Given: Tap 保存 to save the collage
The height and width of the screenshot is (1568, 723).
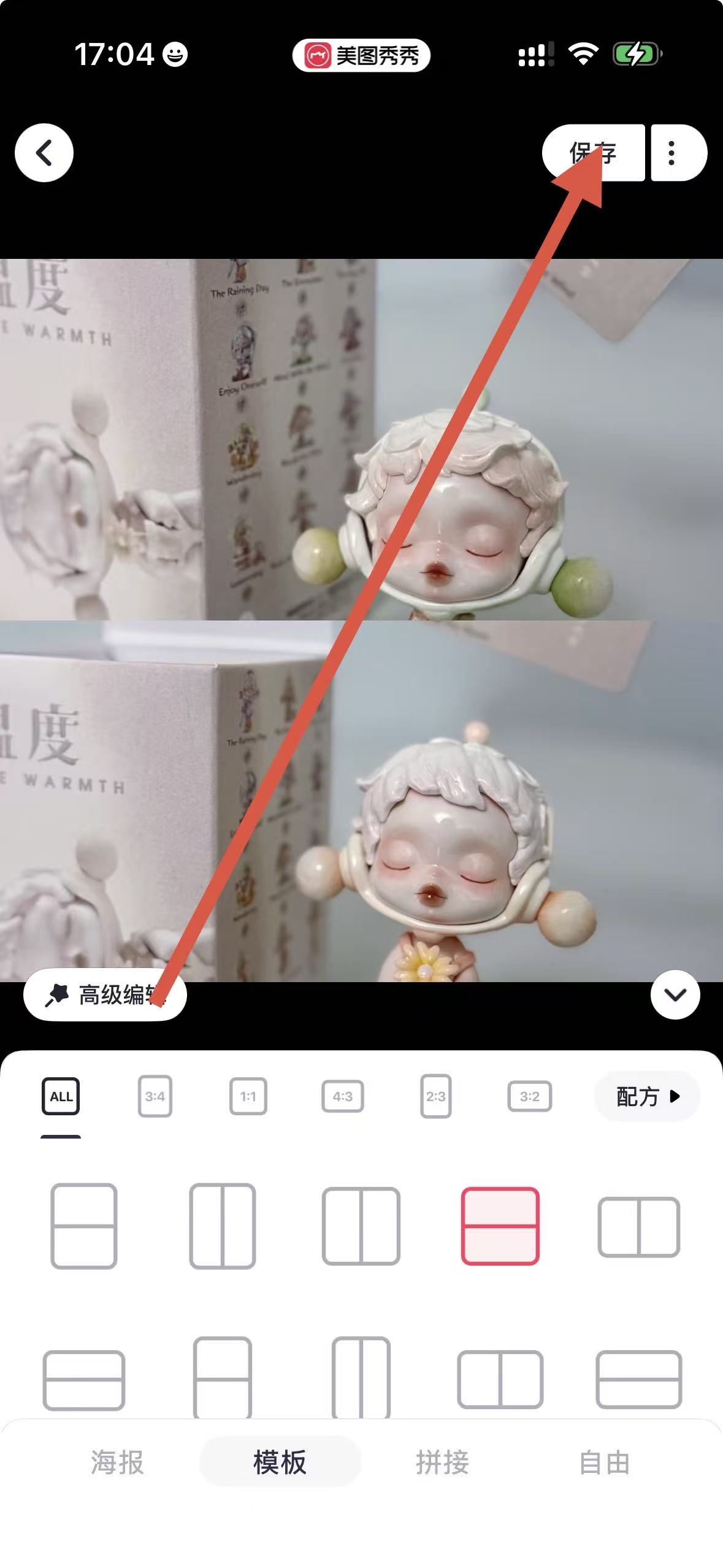Looking at the screenshot, I should pyautogui.click(x=592, y=153).
